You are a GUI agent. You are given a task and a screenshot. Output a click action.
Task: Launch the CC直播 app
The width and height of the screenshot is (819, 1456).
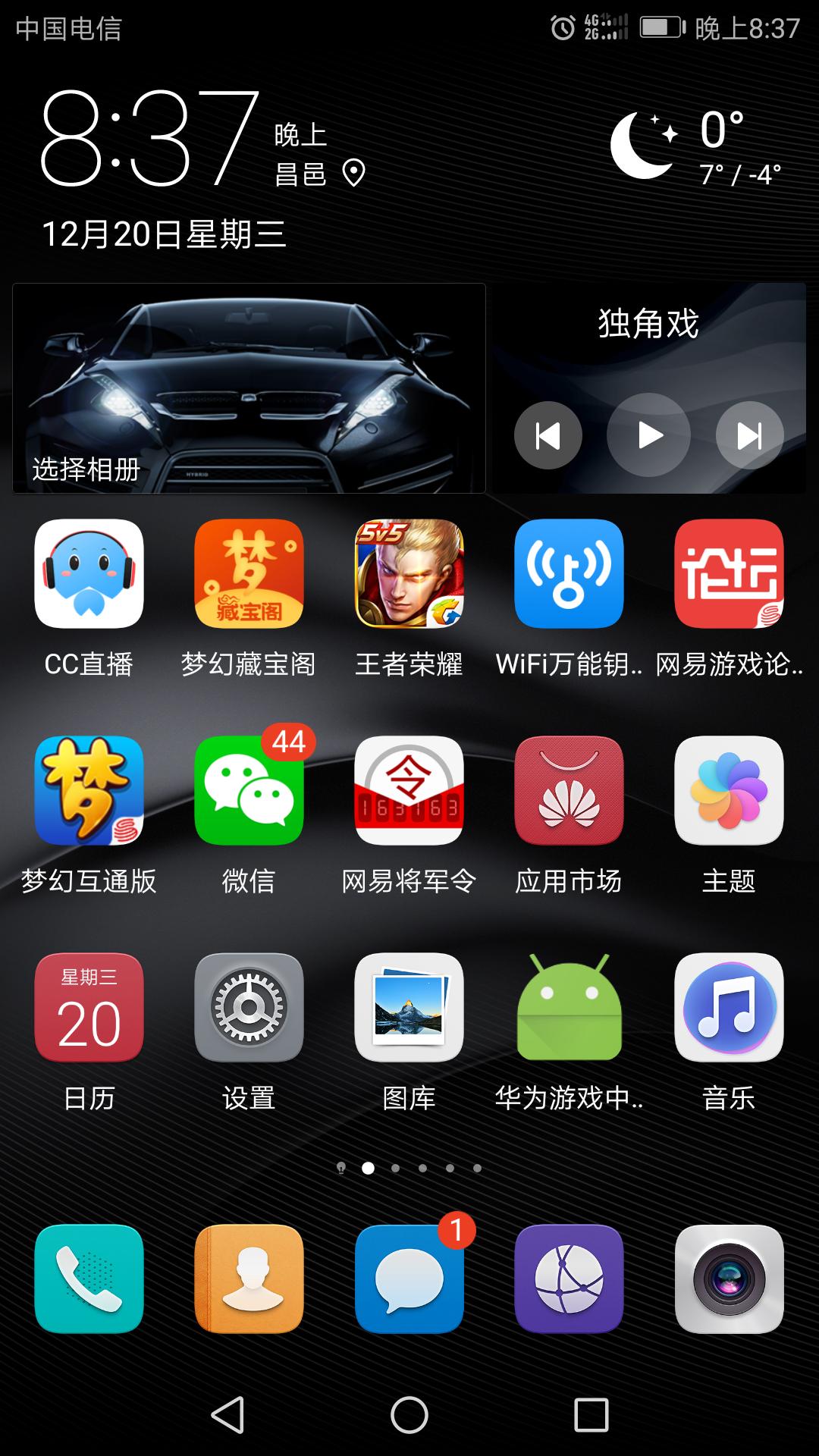(x=89, y=574)
